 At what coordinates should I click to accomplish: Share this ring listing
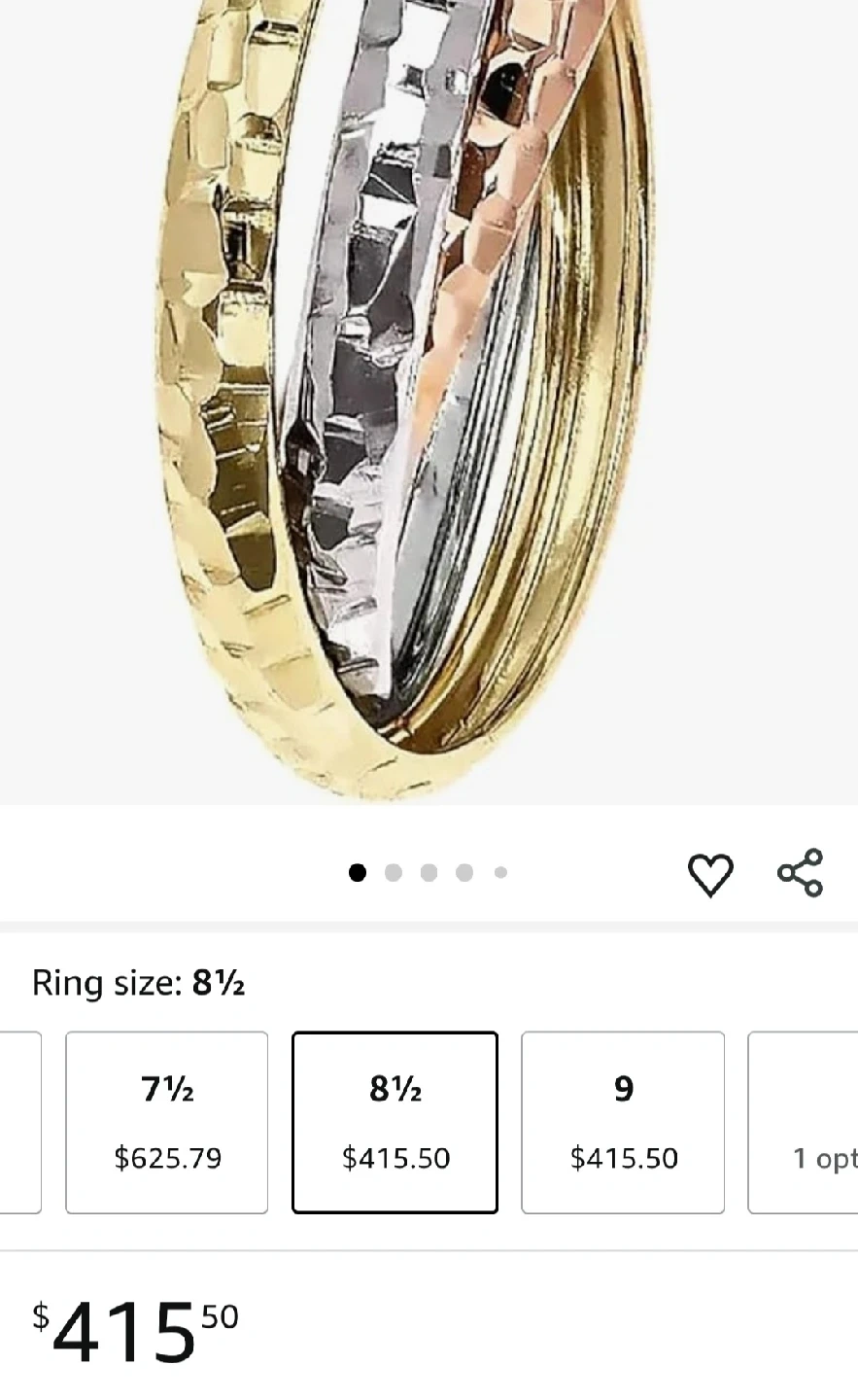click(801, 872)
